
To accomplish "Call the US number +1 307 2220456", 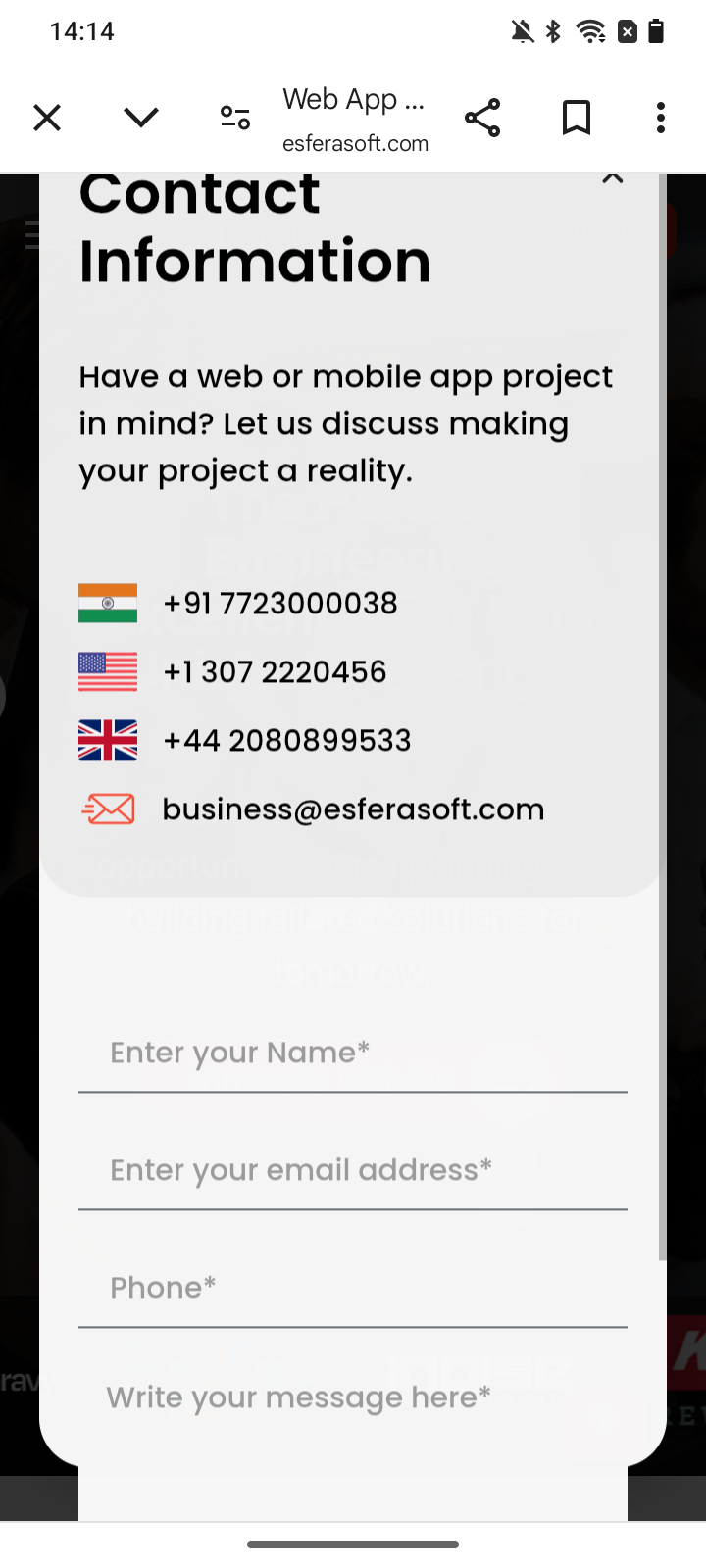I will point(275,671).
